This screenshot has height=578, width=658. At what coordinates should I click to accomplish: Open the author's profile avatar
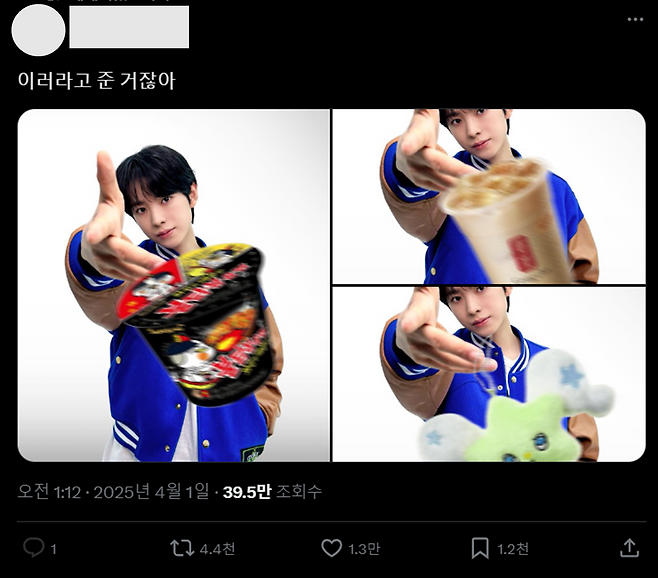(37, 28)
